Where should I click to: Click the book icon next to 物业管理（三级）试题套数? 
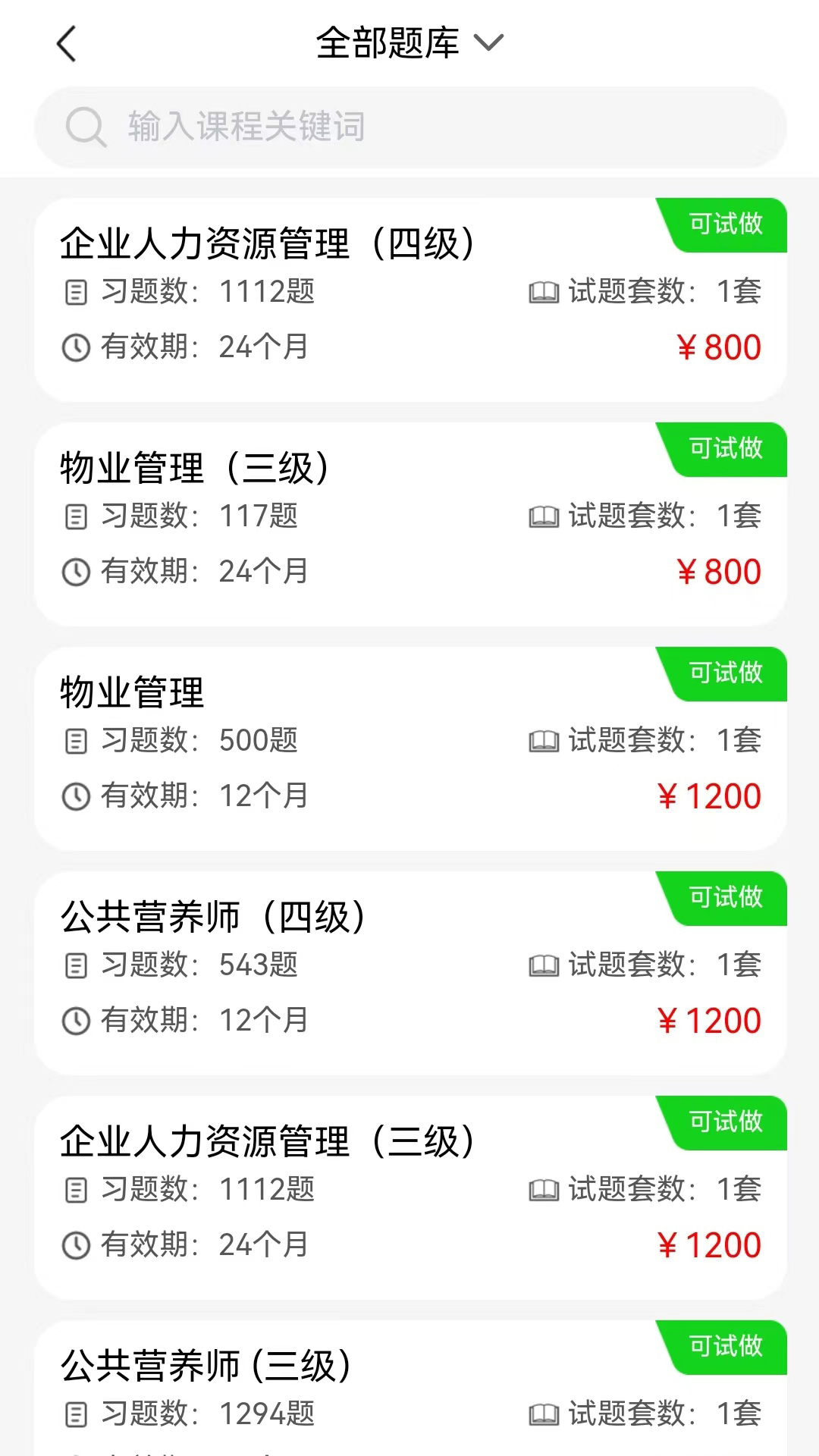(543, 516)
